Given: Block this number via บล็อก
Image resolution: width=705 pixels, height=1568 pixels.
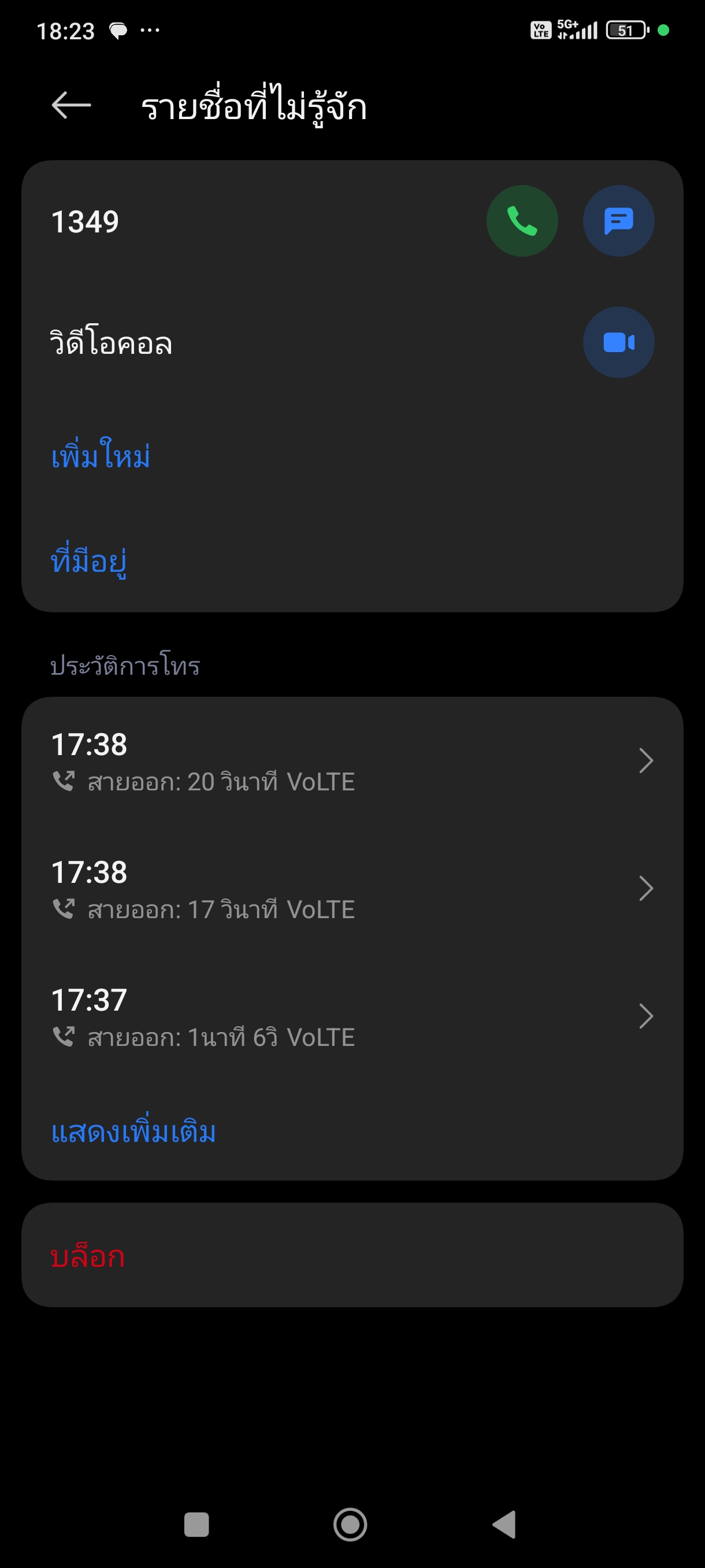Looking at the screenshot, I should pos(88,1256).
